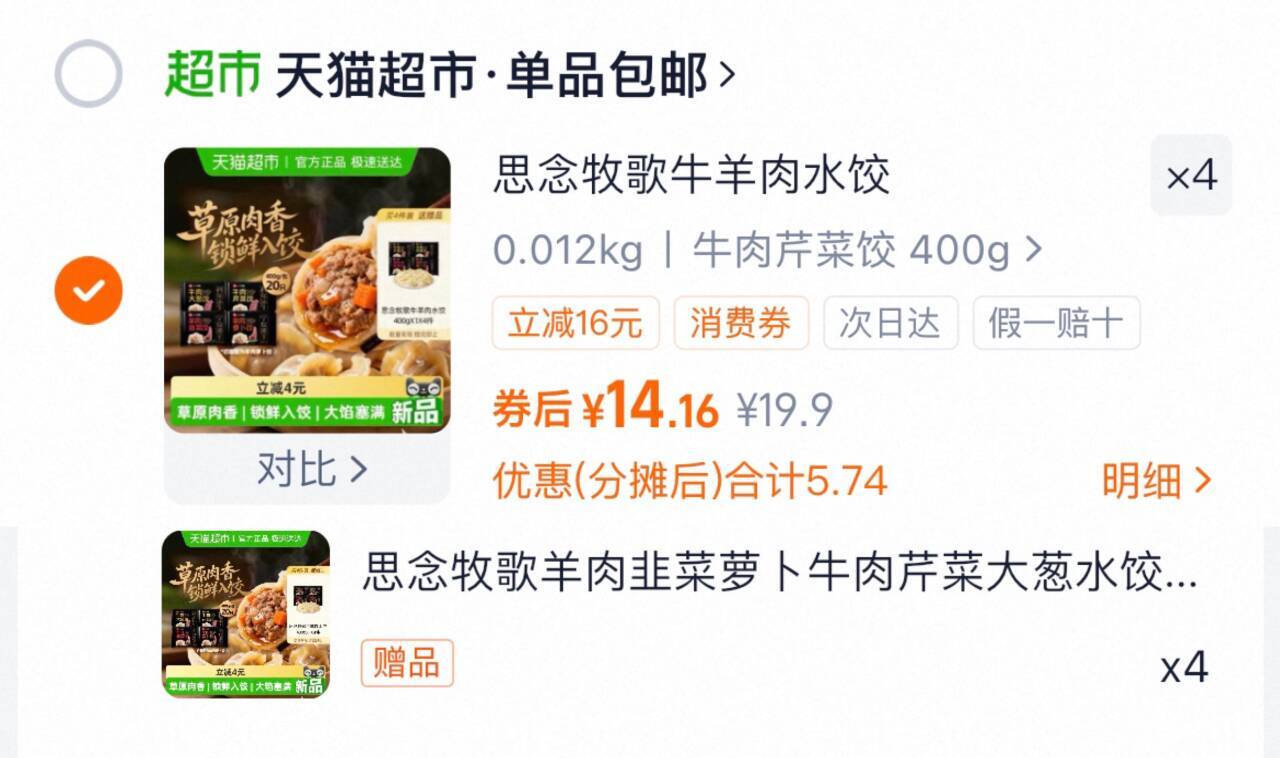Change the quantity ×4

(1191, 176)
